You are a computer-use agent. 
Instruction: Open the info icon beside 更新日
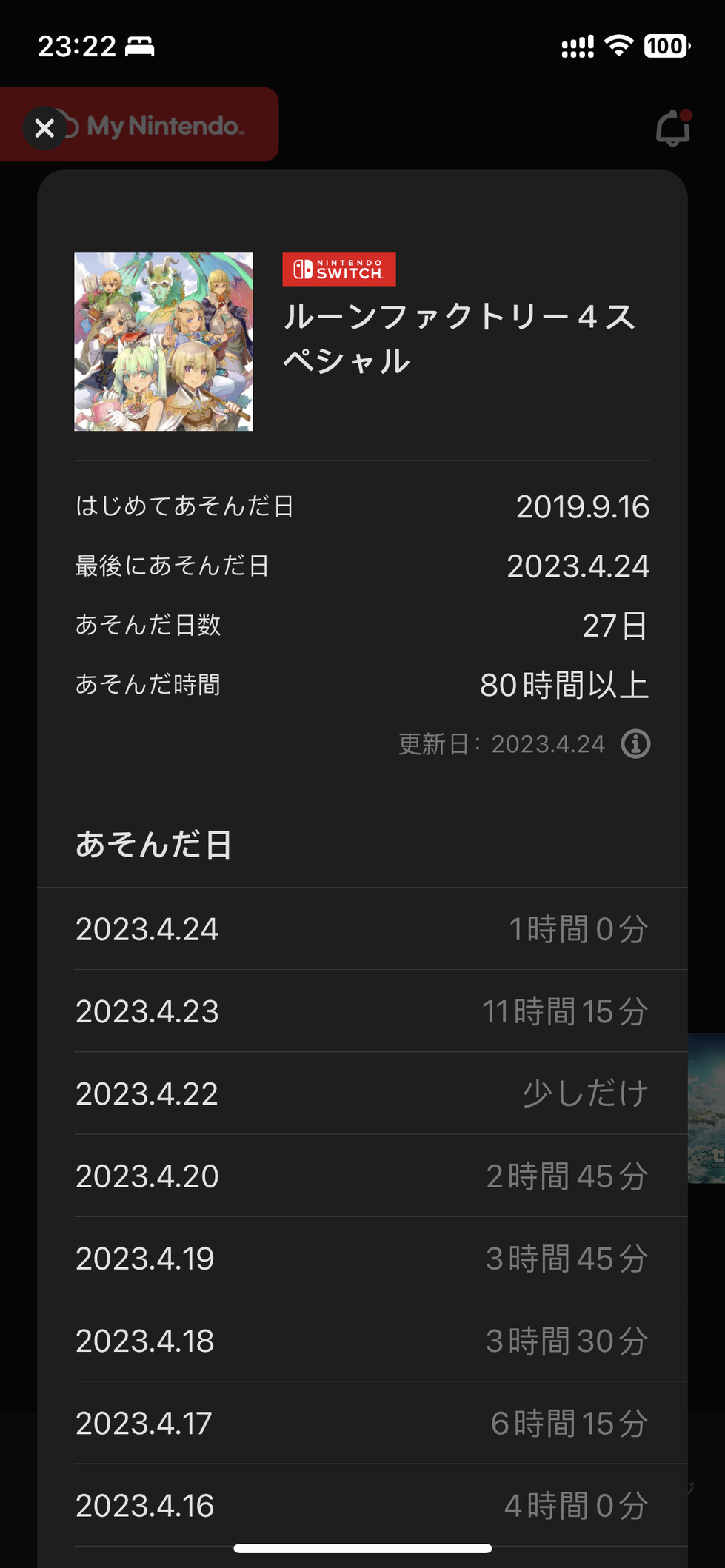[635, 744]
